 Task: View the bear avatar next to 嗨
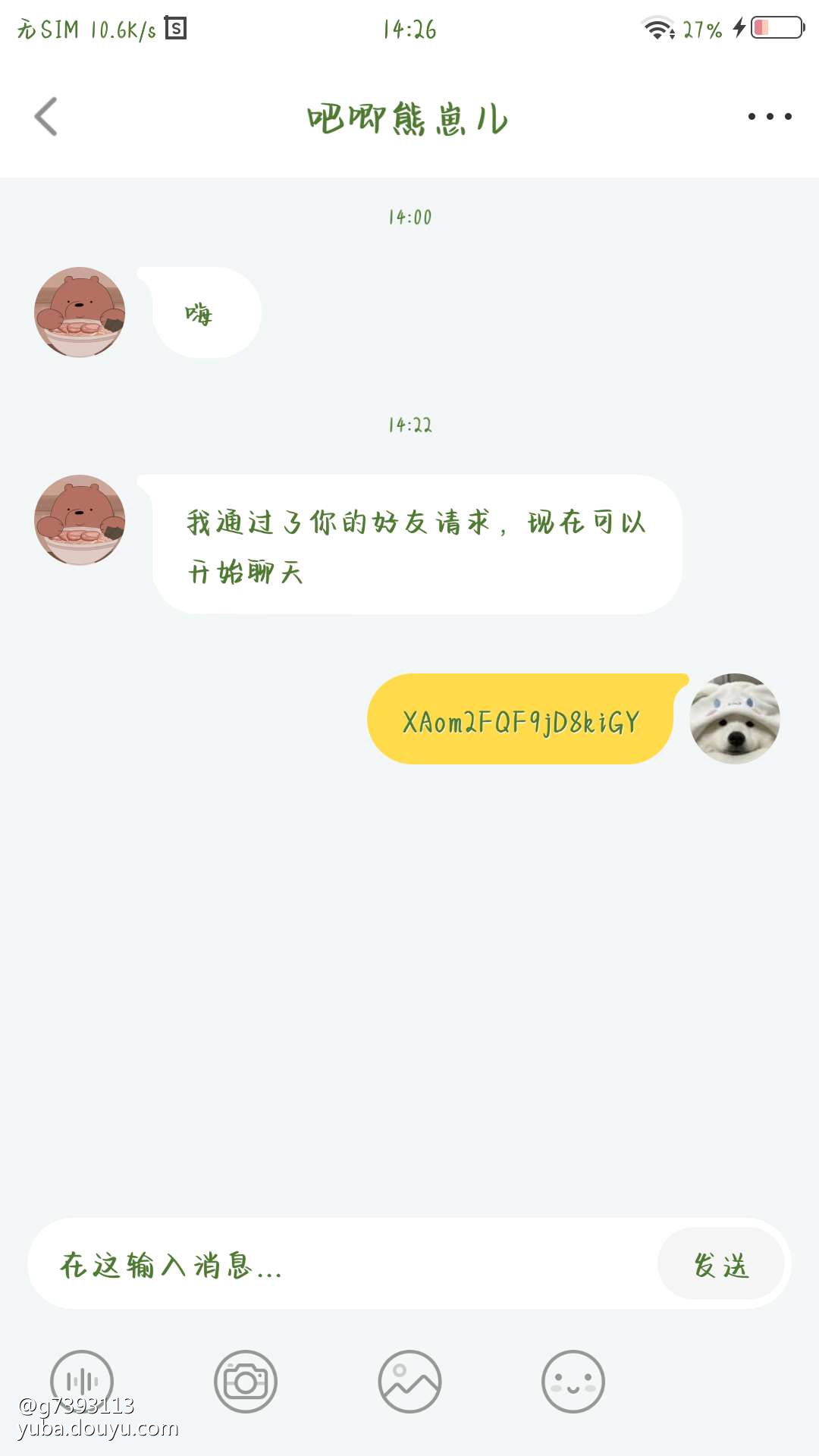point(80,312)
